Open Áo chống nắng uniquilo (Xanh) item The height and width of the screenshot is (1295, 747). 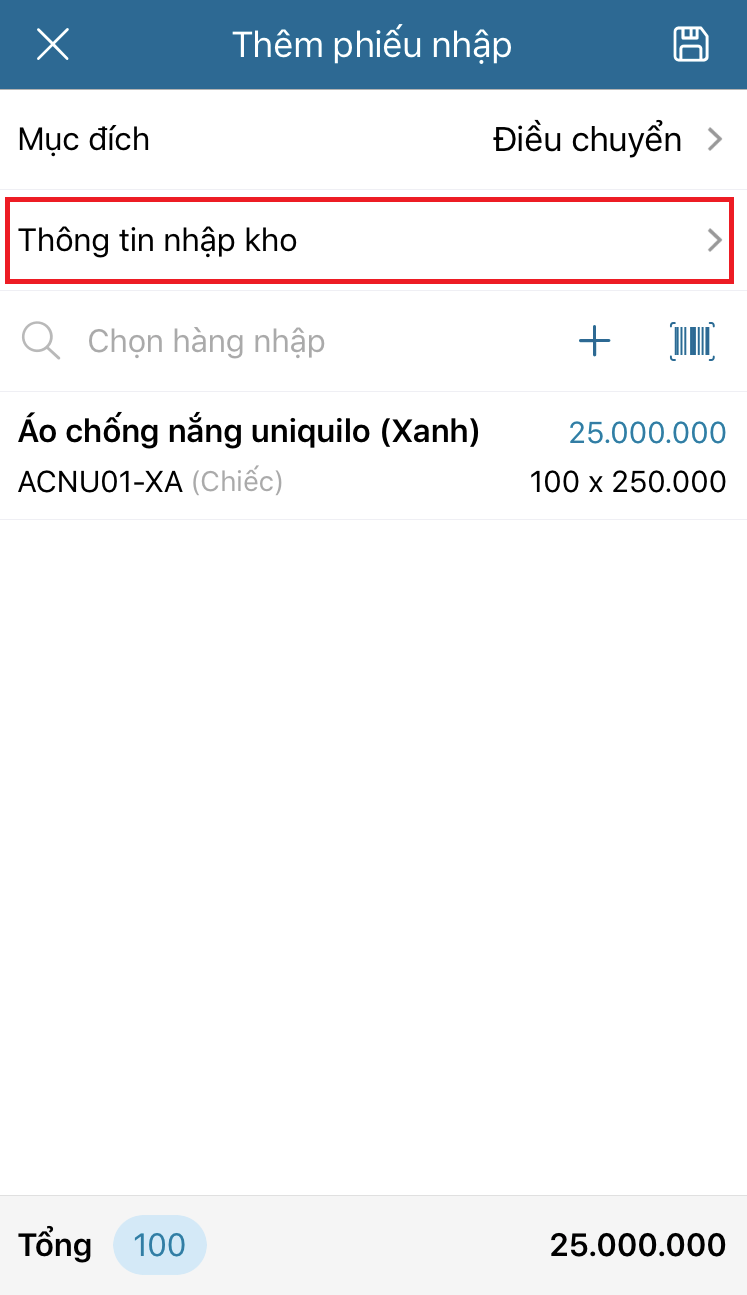point(373,456)
